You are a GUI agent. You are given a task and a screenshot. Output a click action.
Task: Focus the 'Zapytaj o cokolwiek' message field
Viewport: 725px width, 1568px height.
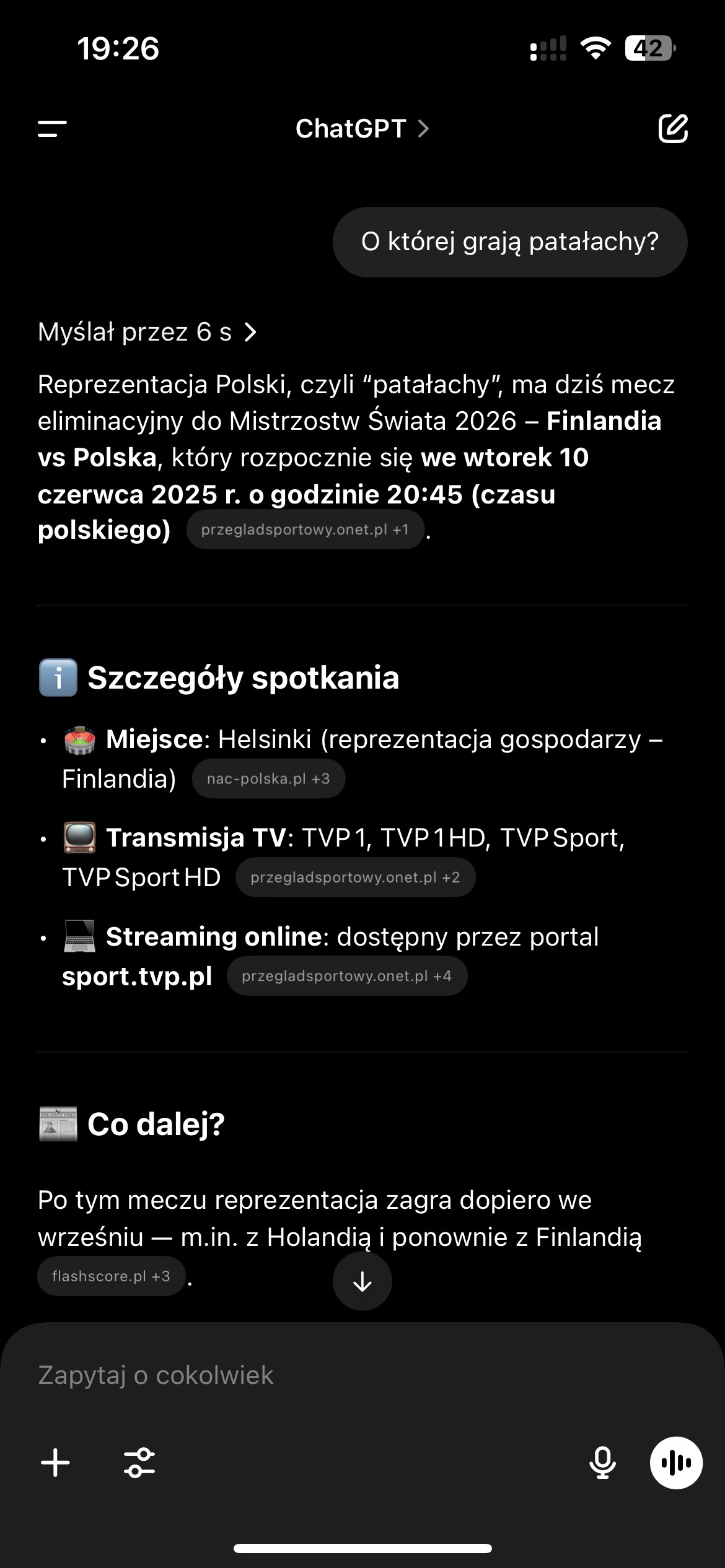pos(310,1375)
